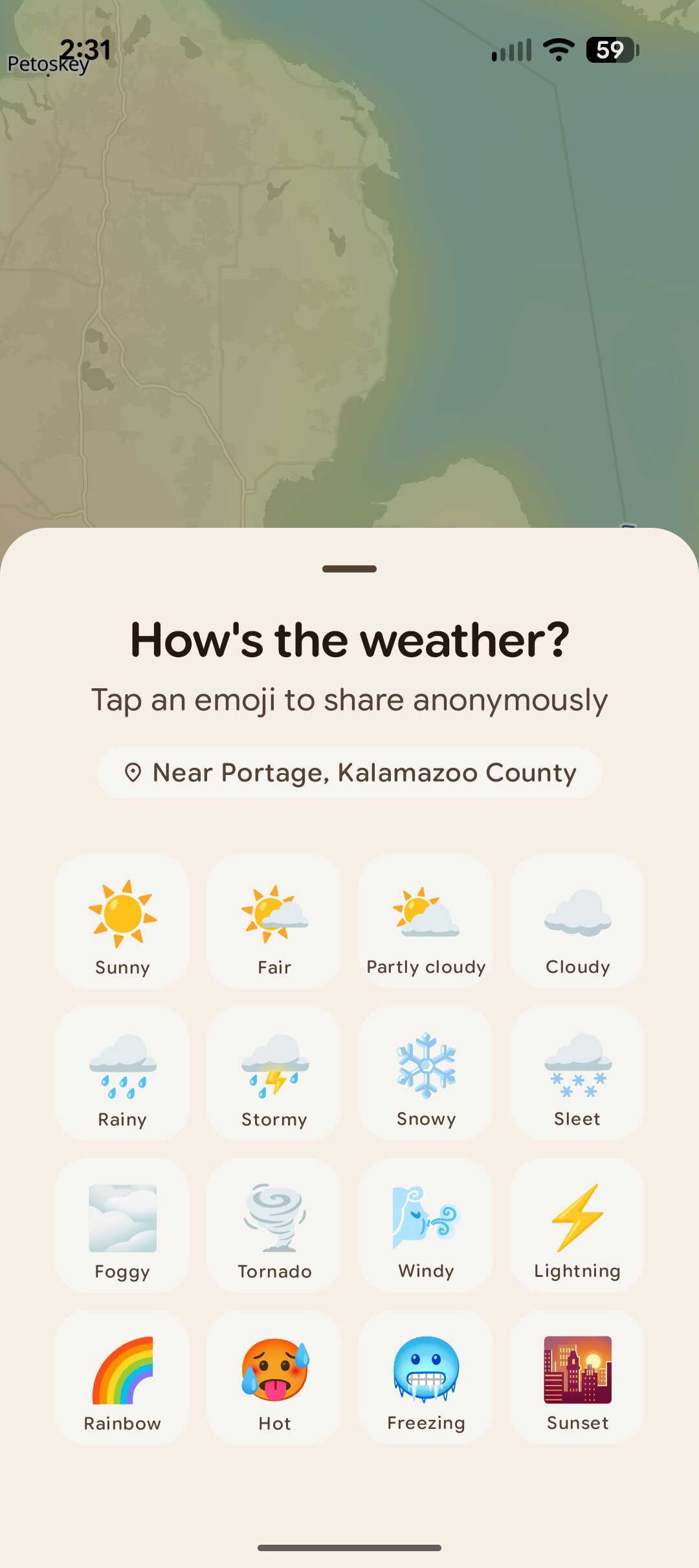
Task: Tap the Lightning bolt icon
Action: point(577,1223)
